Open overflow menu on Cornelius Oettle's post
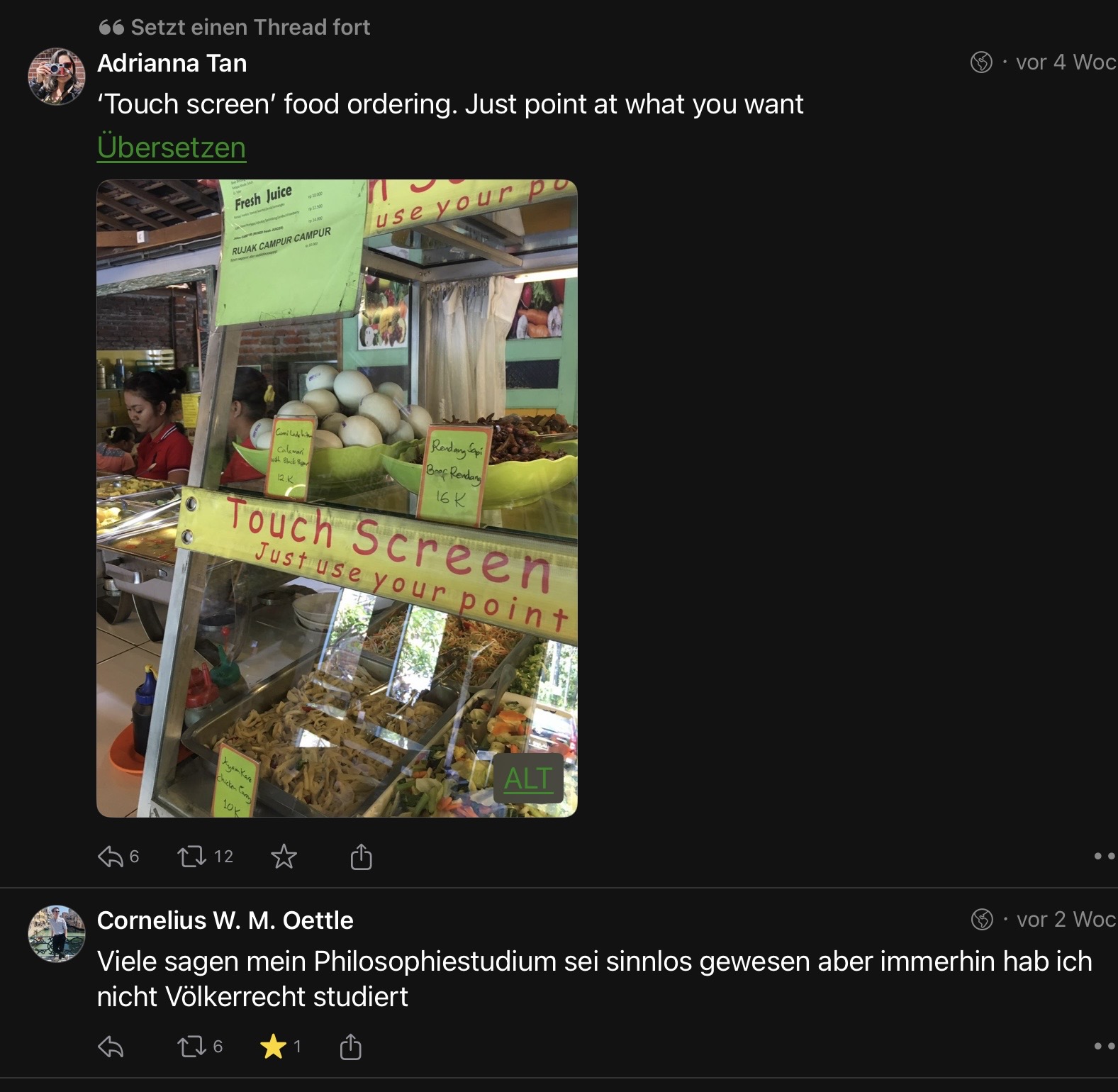This screenshot has width=1118, height=1092. (x=1103, y=1047)
